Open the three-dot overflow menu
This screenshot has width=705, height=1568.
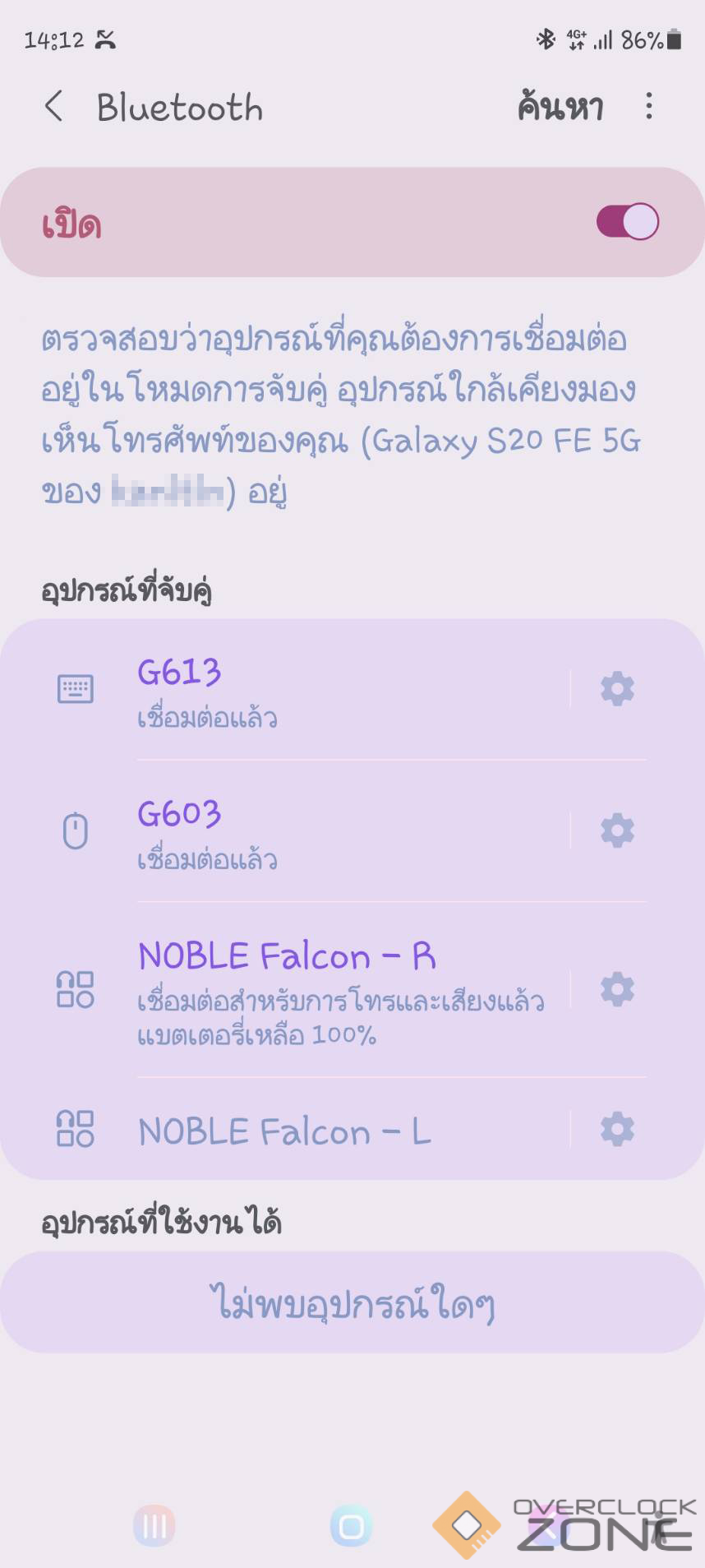pyautogui.click(x=649, y=107)
